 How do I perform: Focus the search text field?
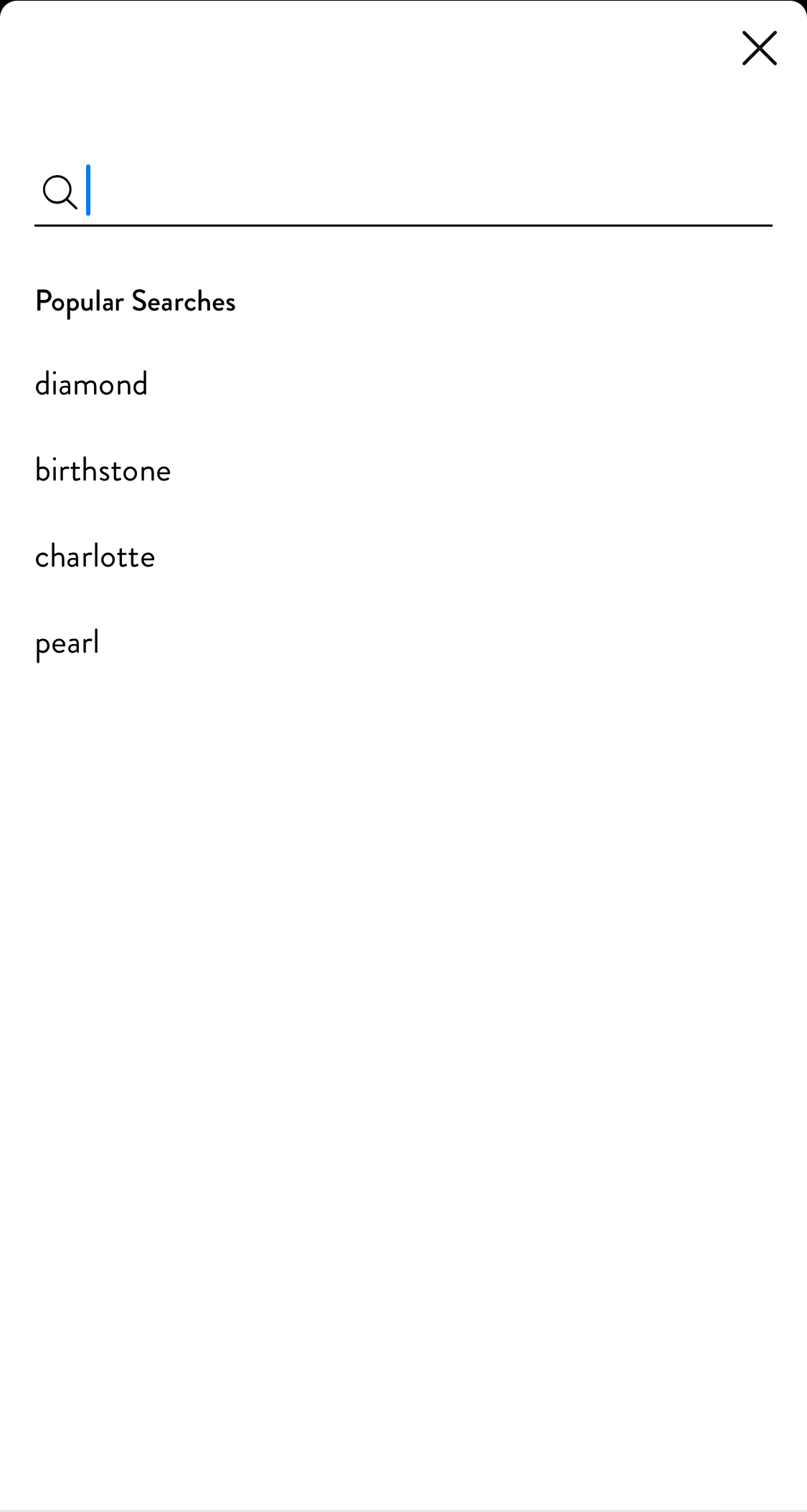tap(430, 192)
